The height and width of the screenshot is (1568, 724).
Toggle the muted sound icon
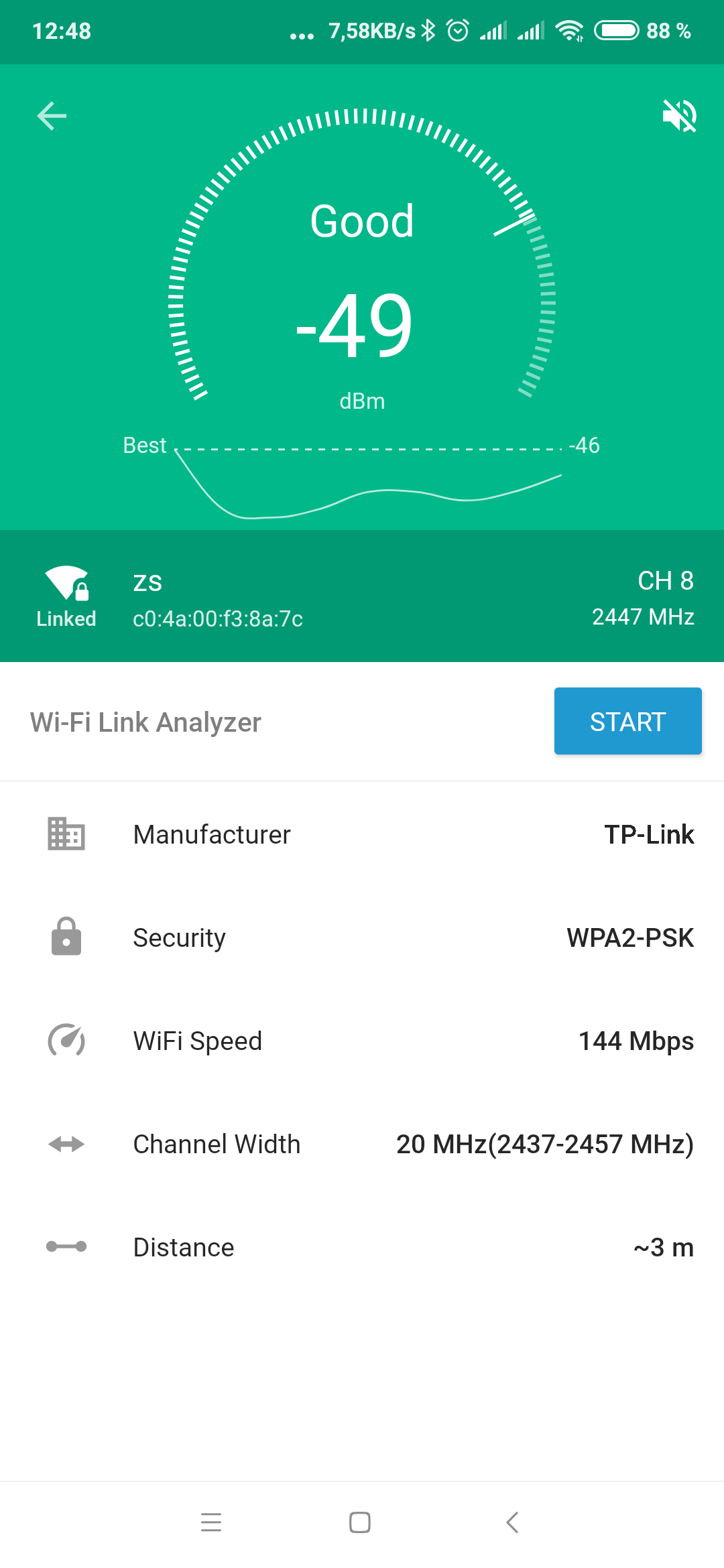(x=679, y=116)
